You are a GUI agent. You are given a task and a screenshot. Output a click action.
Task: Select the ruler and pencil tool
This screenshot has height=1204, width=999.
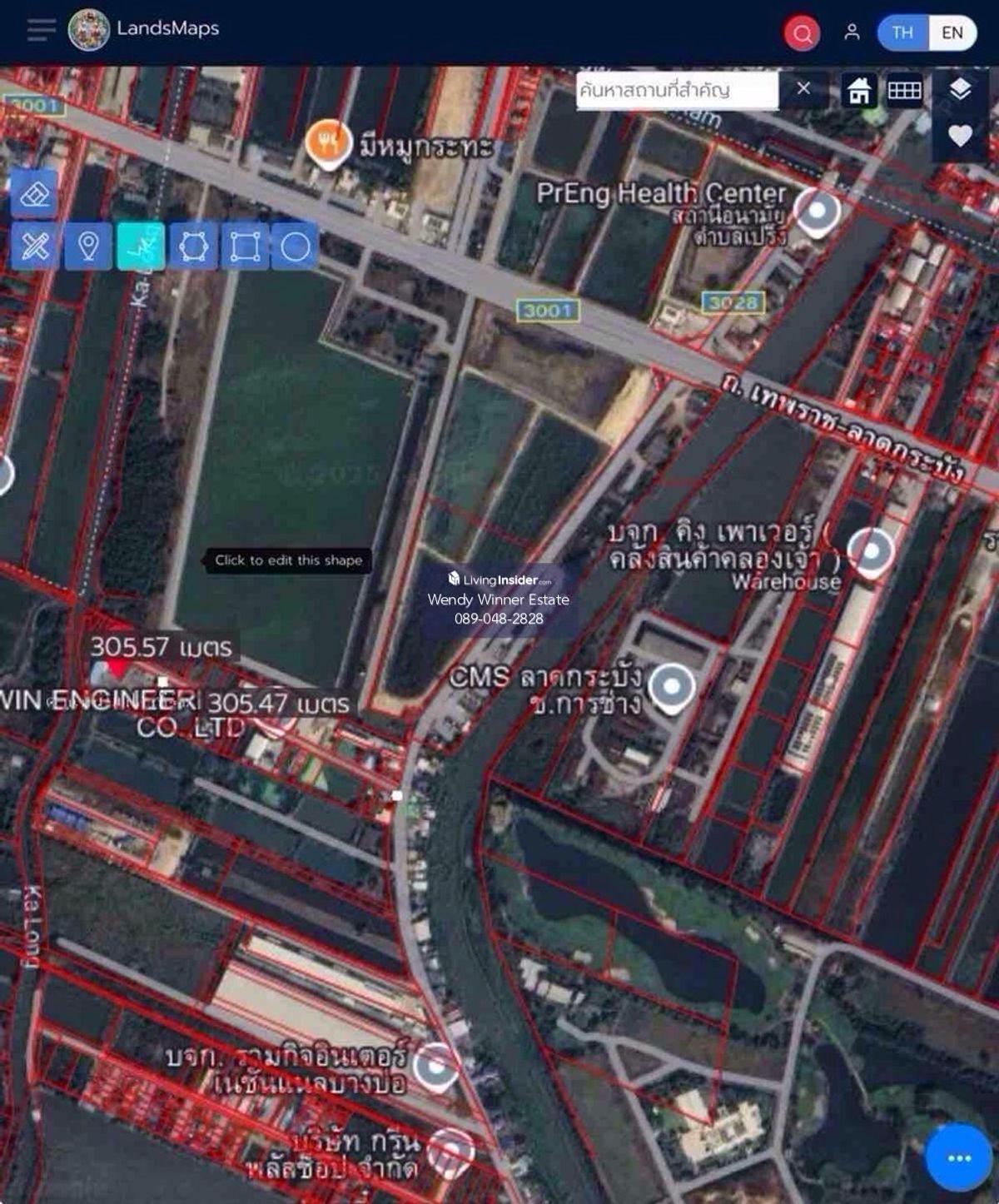click(x=34, y=246)
